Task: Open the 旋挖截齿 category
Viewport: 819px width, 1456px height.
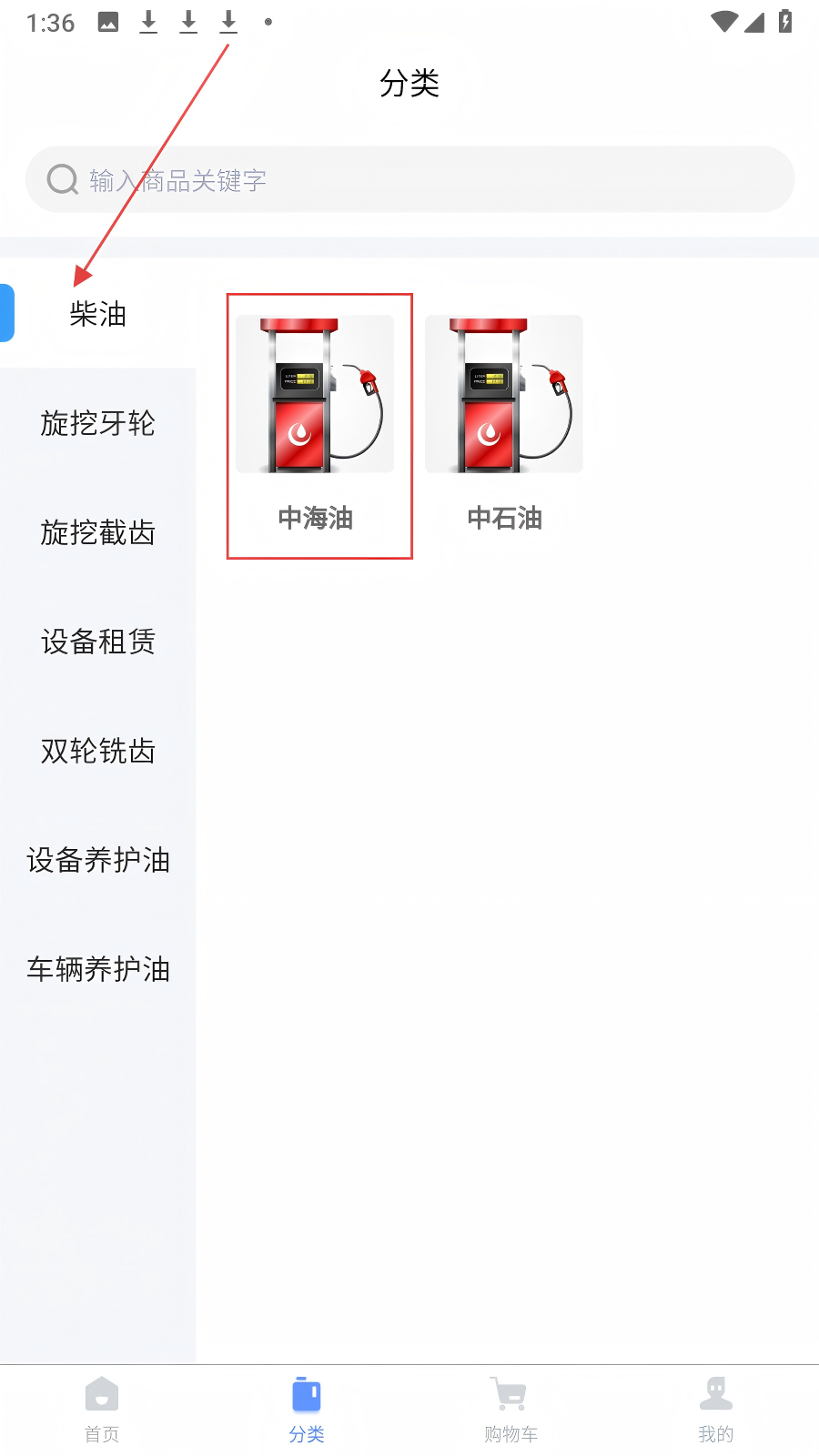Action: pyautogui.click(x=98, y=532)
